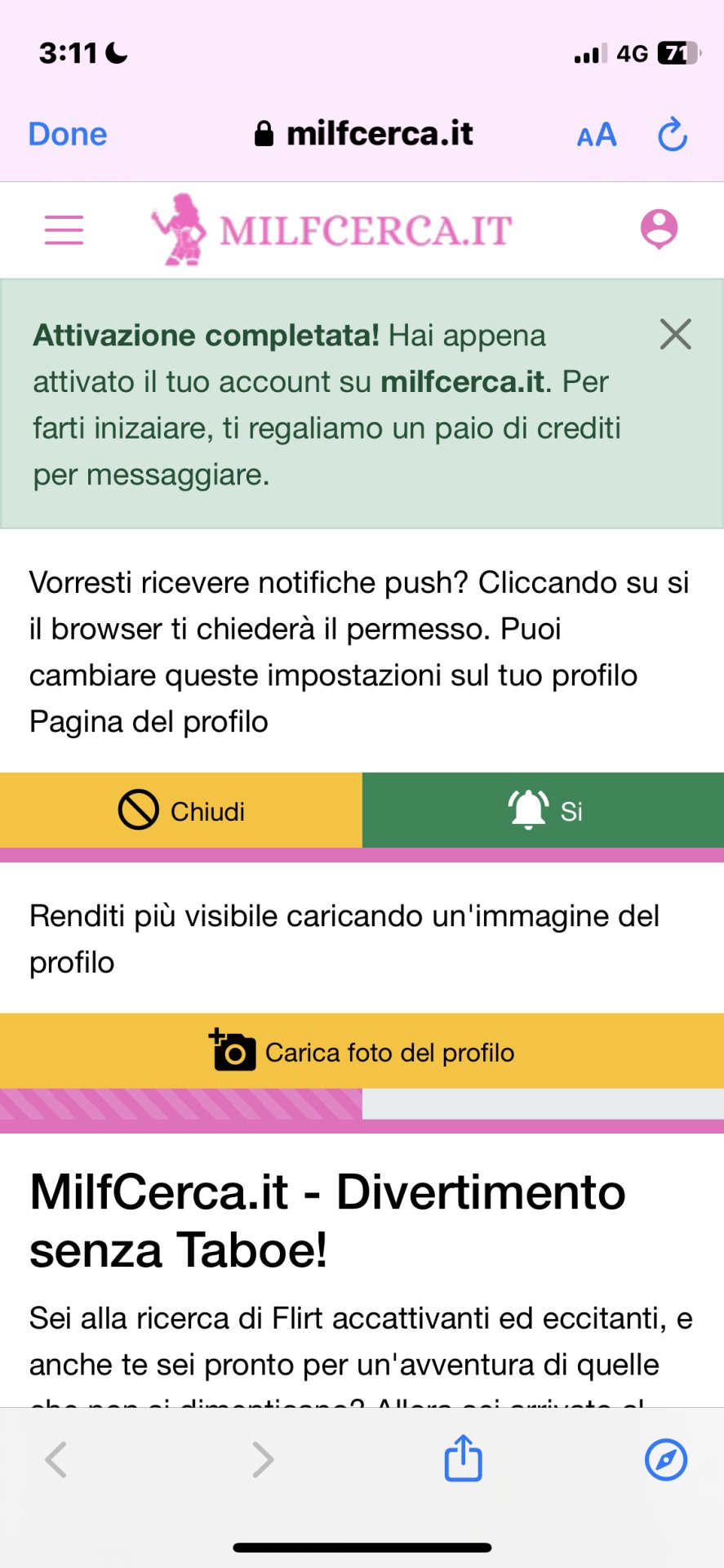Open the page in Safari compass icon
The image size is (724, 1568).
[x=666, y=1459]
